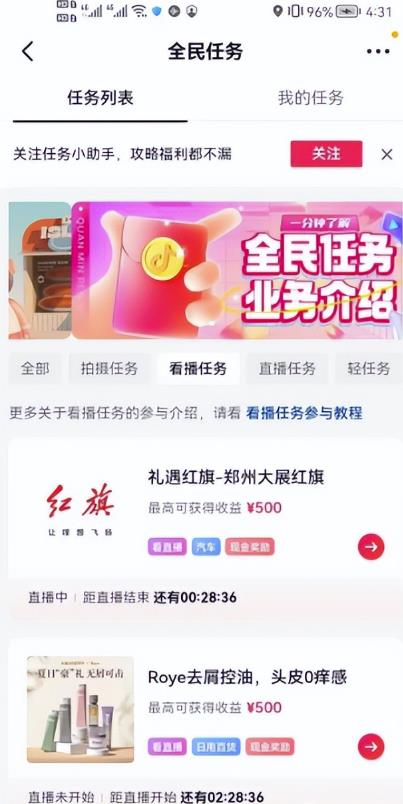
Task: Open the 看播任务参与教程 link
Action: [304, 413]
